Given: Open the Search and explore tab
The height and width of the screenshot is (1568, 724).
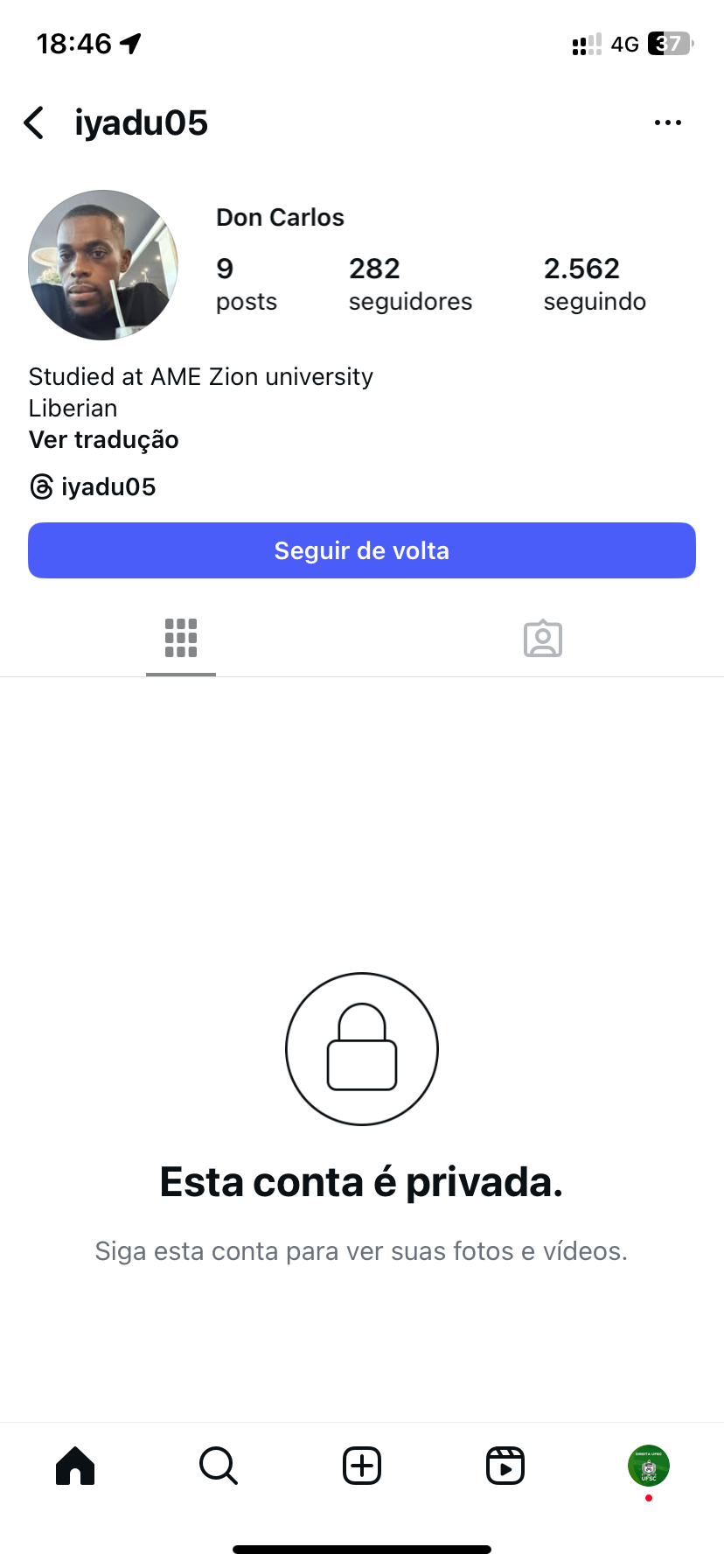Looking at the screenshot, I should point(219,1466).
